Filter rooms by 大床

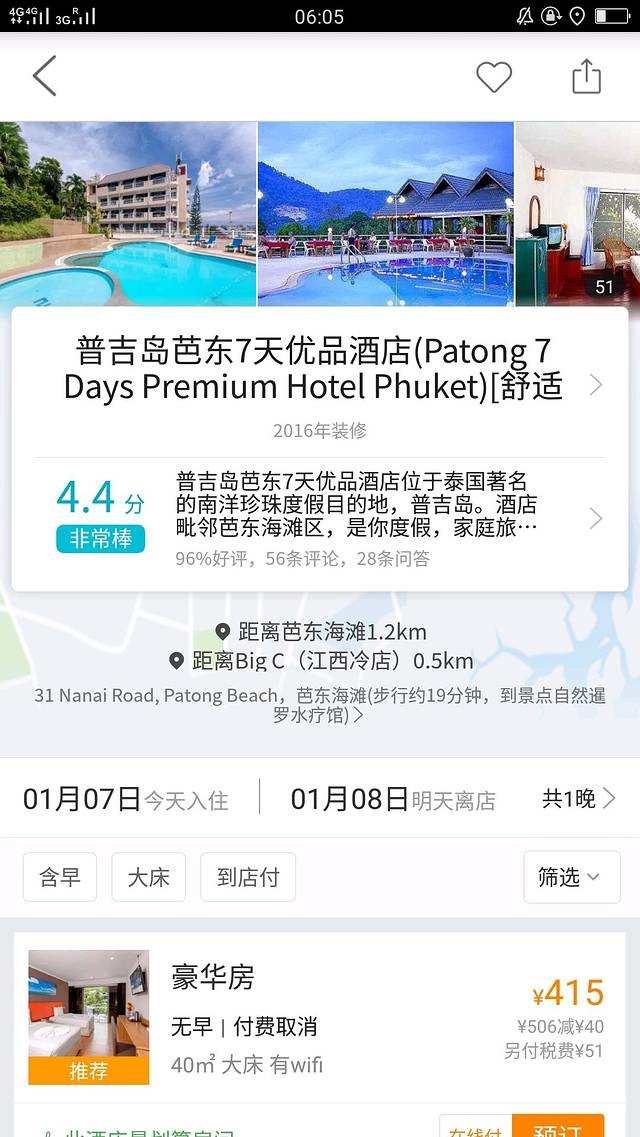[x=149, y=877]
